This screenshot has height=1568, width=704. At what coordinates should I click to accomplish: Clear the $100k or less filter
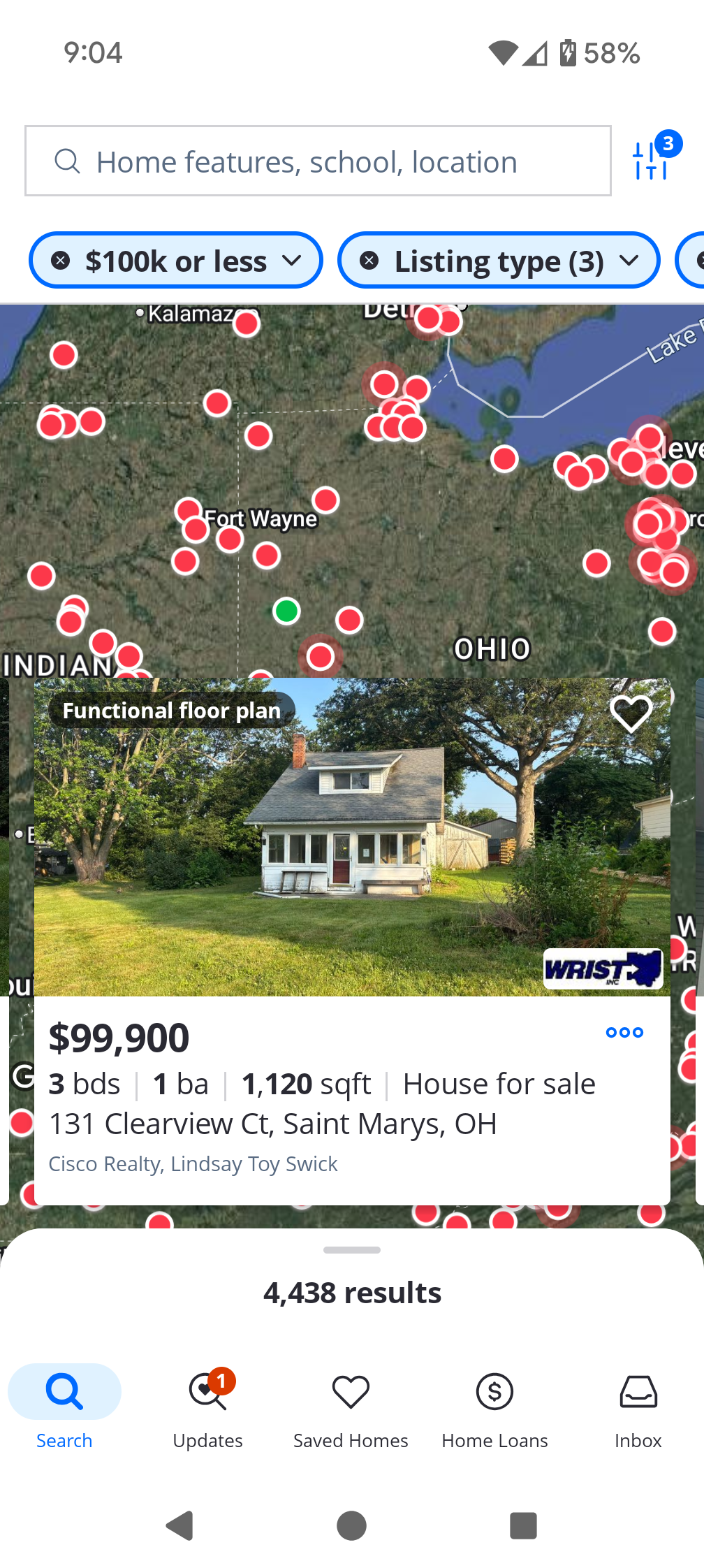point(61,261)
